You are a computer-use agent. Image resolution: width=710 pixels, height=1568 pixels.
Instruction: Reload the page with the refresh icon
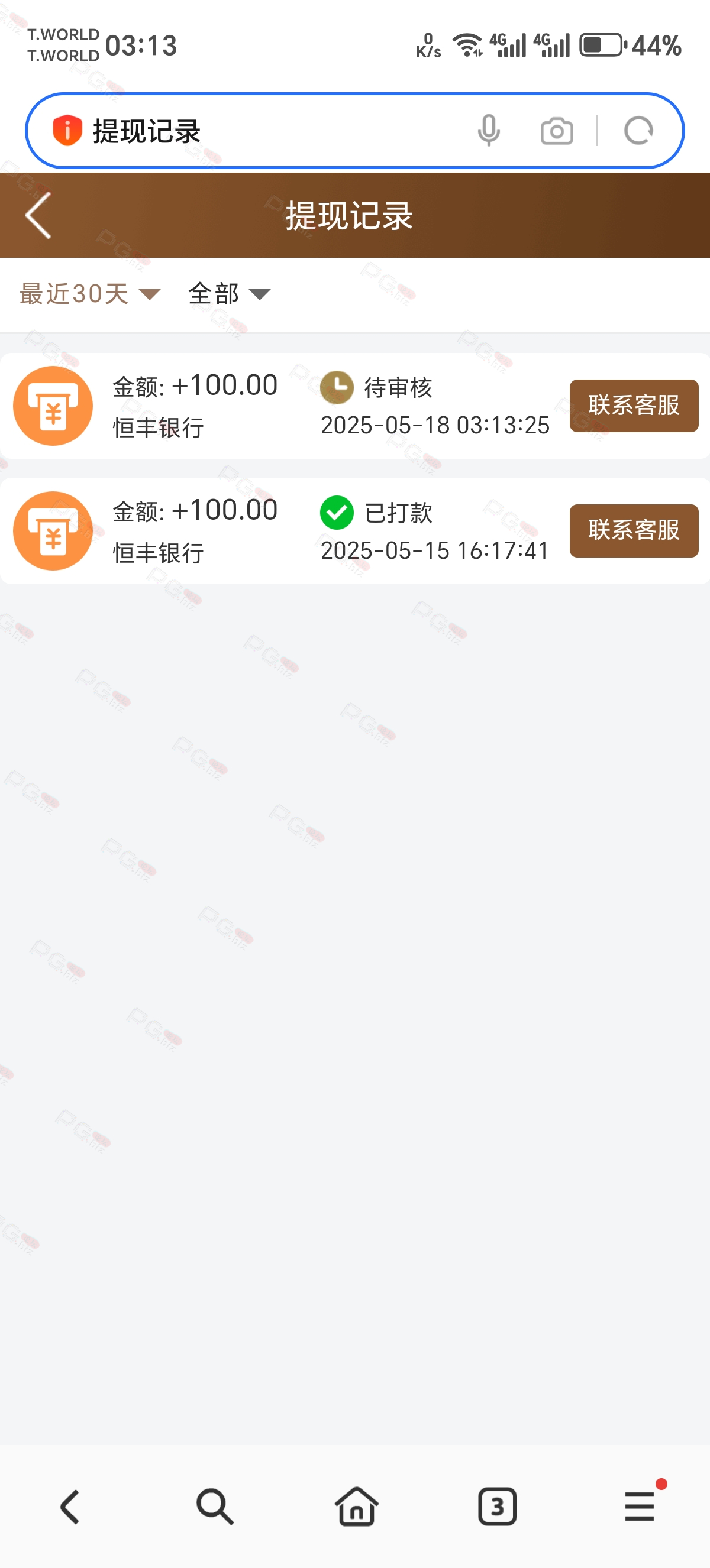click(x=638, y=131)
